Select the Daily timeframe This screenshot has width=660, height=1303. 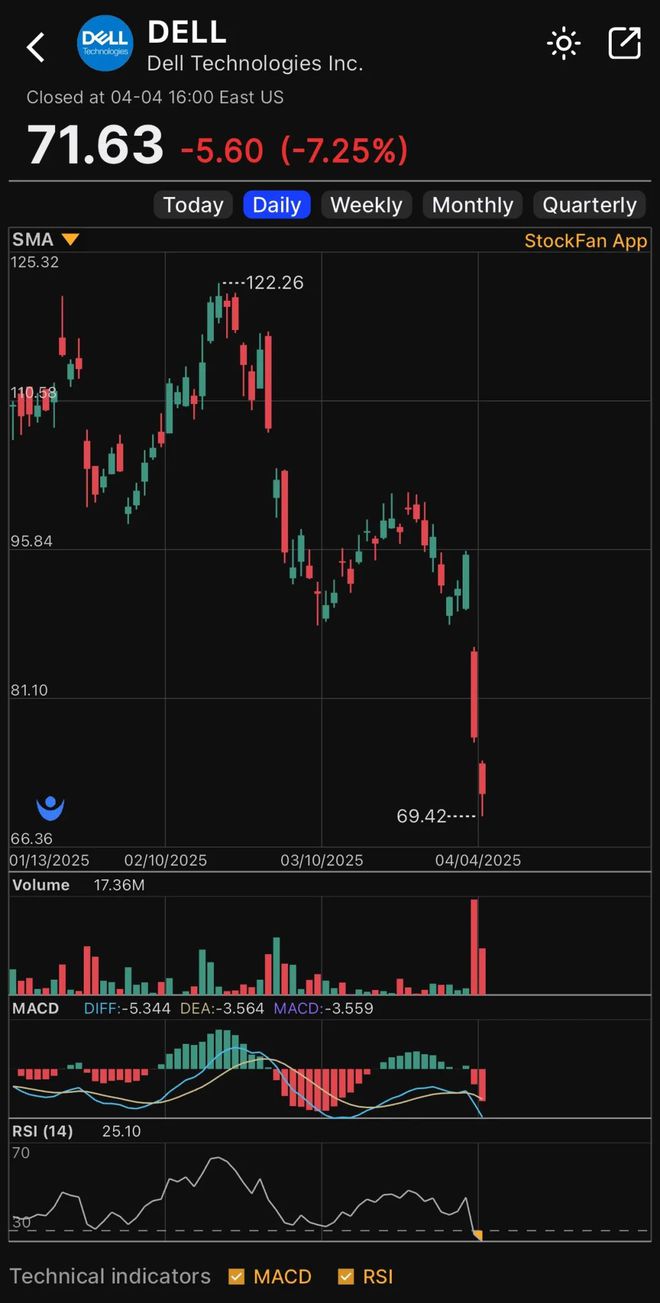277,205
